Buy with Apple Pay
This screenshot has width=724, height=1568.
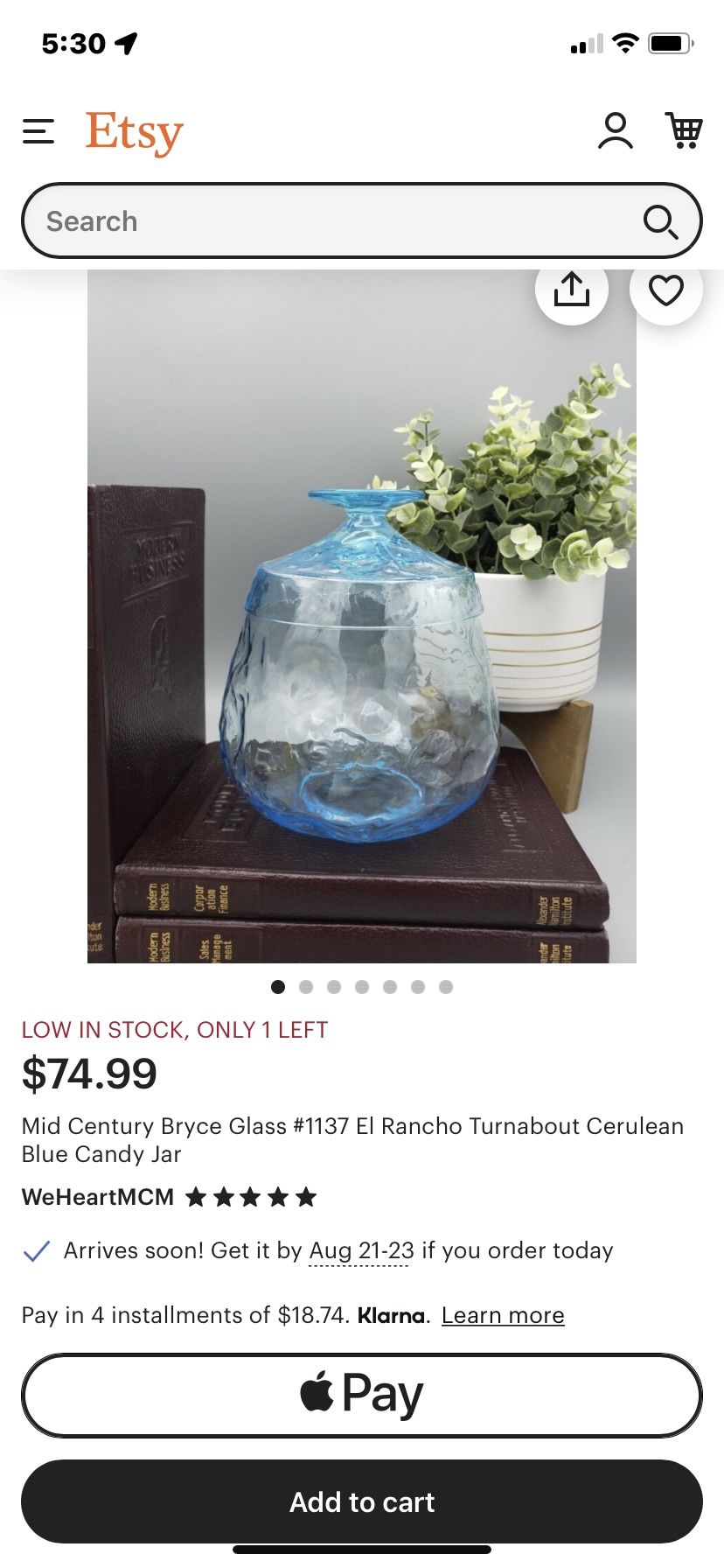point(362,1396)
